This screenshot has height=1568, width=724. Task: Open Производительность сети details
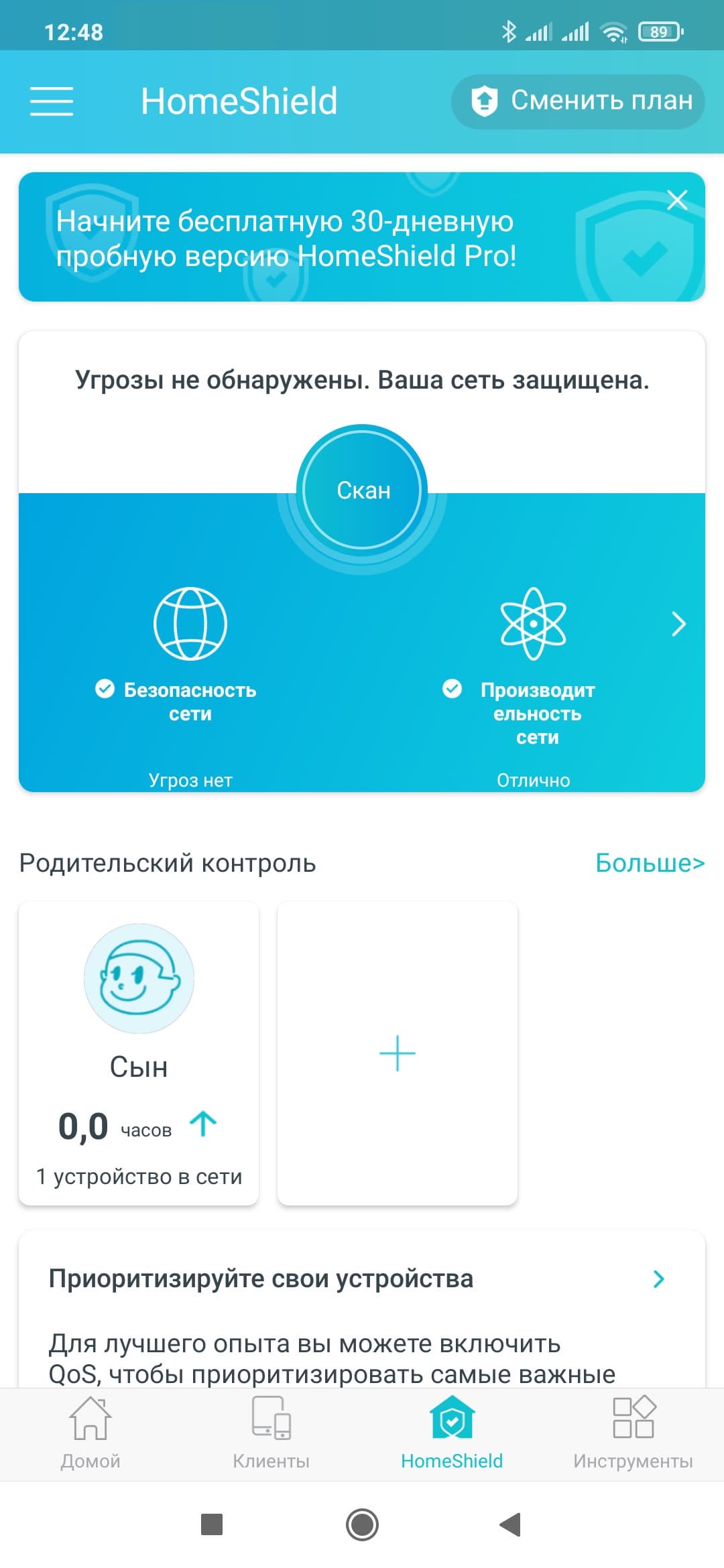[534, 663]
